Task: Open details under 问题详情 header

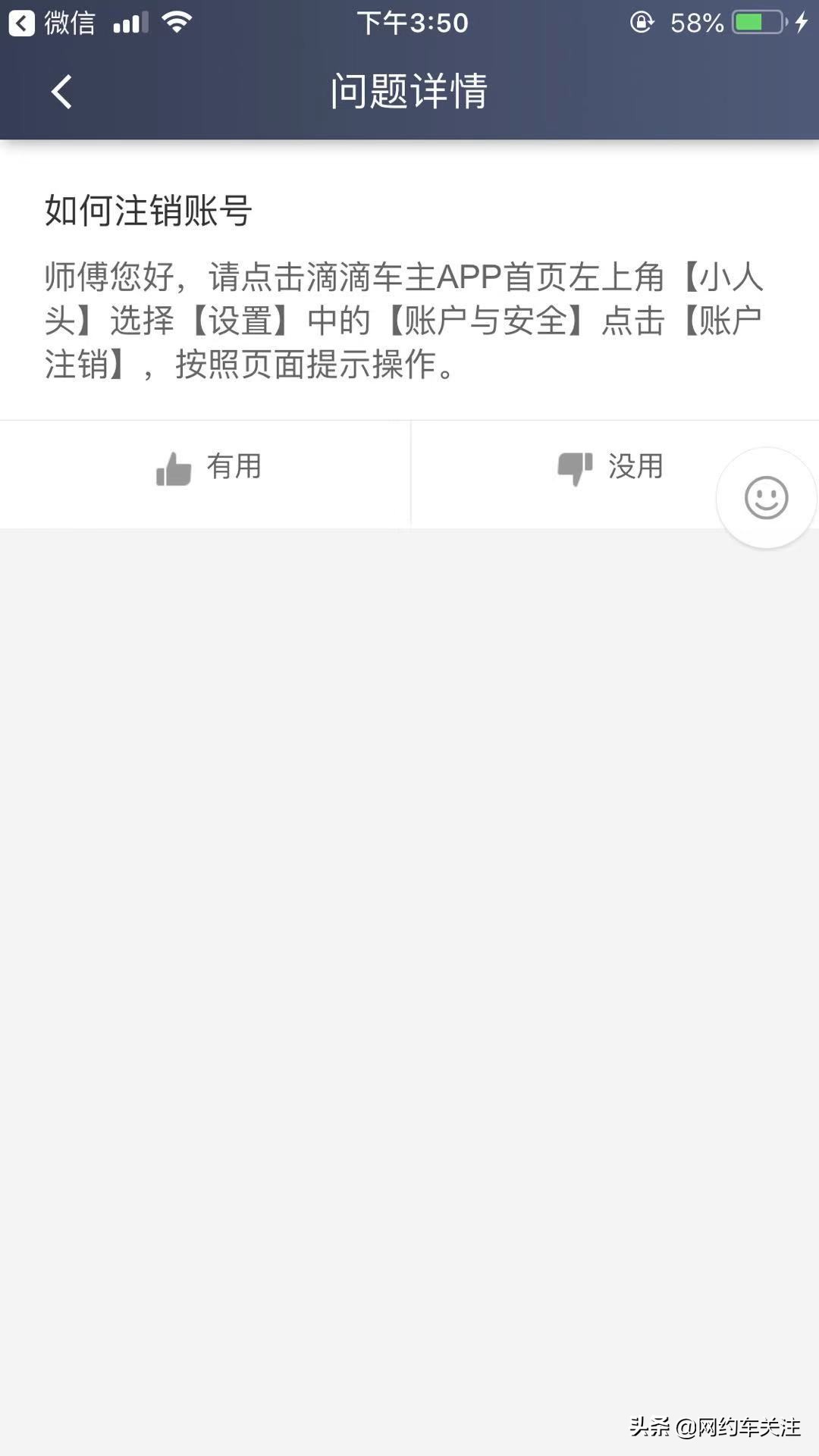Action: pyautogui.click(x=409, y=91)
